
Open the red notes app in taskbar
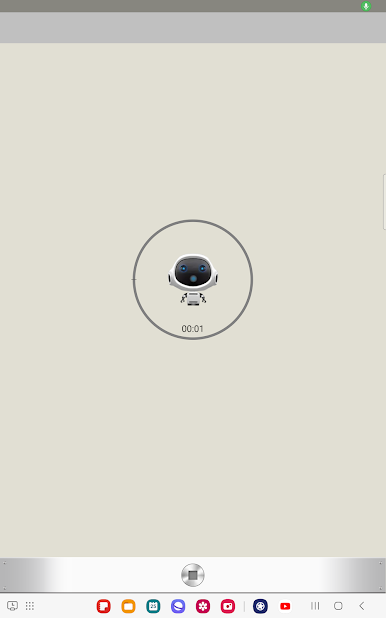pos(104,606)
